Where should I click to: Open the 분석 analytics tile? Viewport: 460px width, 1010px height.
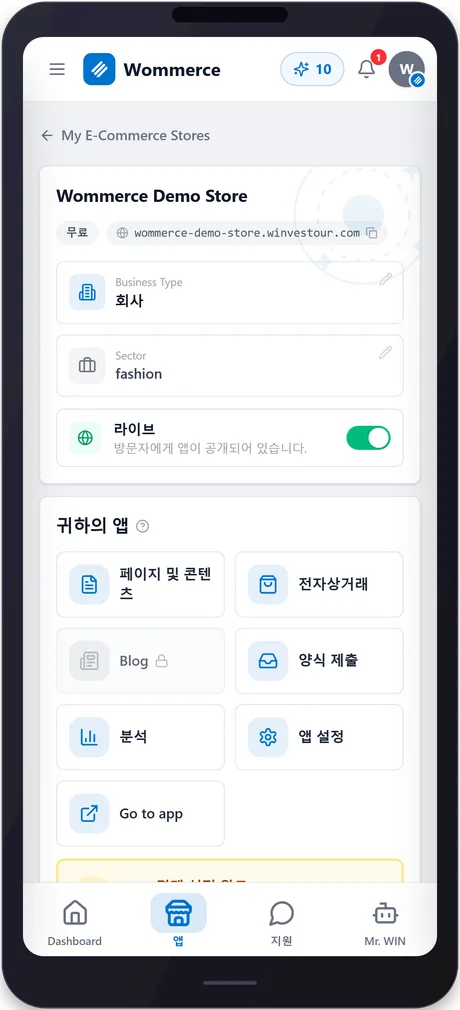tap(140, 737)
